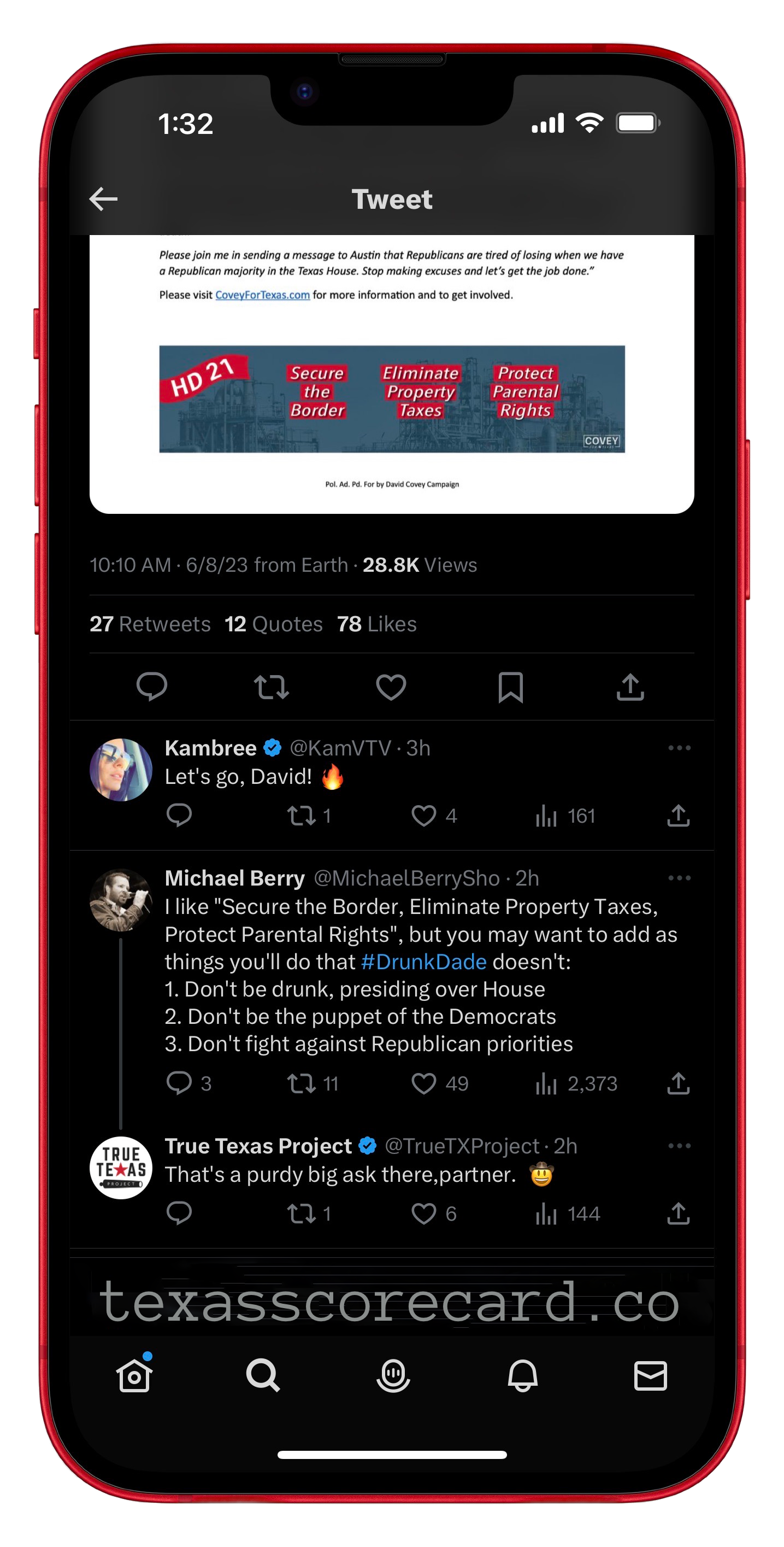Go back using the arrow beside Tweet

(103, 199)
